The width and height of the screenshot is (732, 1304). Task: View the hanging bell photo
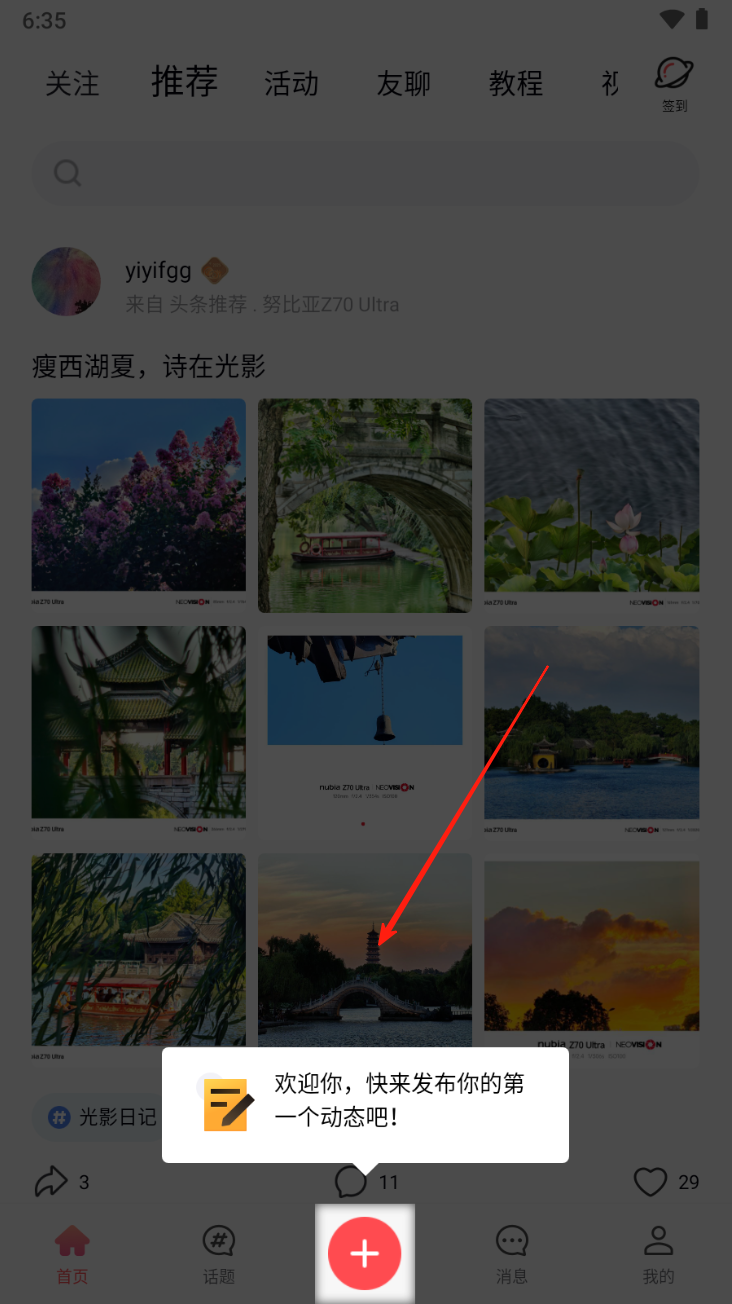tap(365, 700)
